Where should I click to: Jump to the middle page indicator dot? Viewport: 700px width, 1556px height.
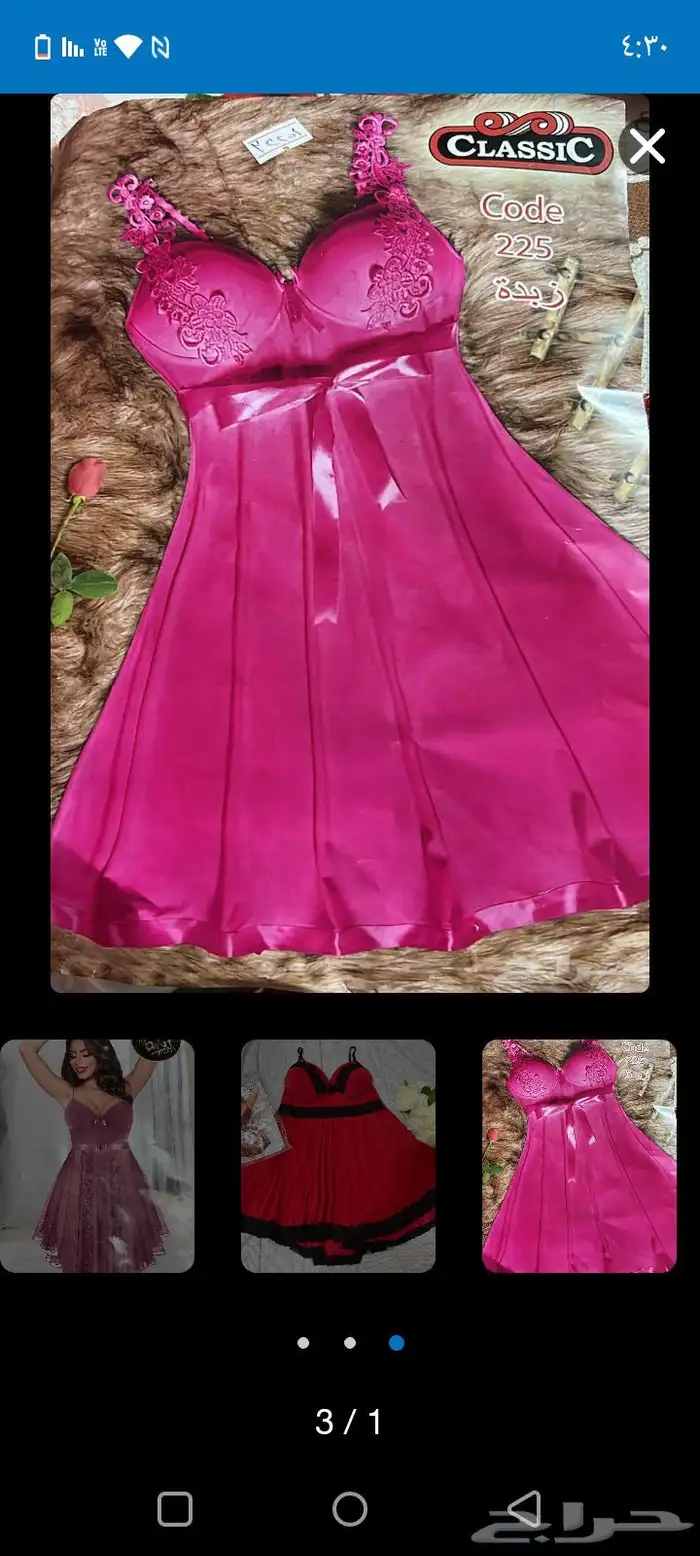tap(350, 1343)
